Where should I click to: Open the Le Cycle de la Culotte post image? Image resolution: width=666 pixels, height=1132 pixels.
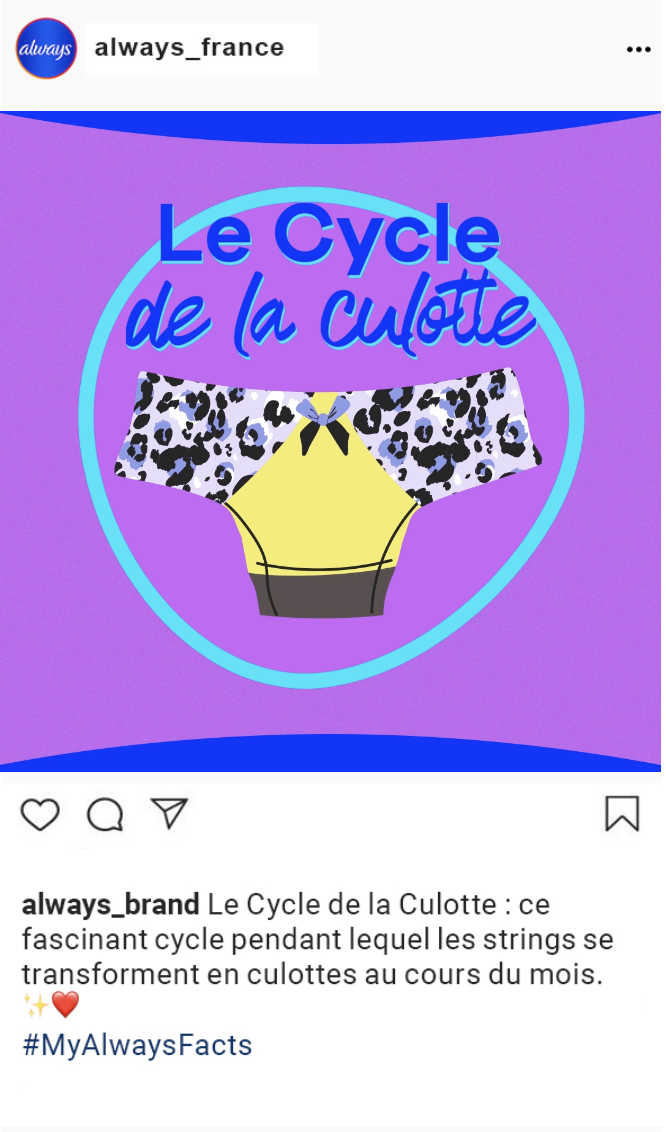click(330, 441)
